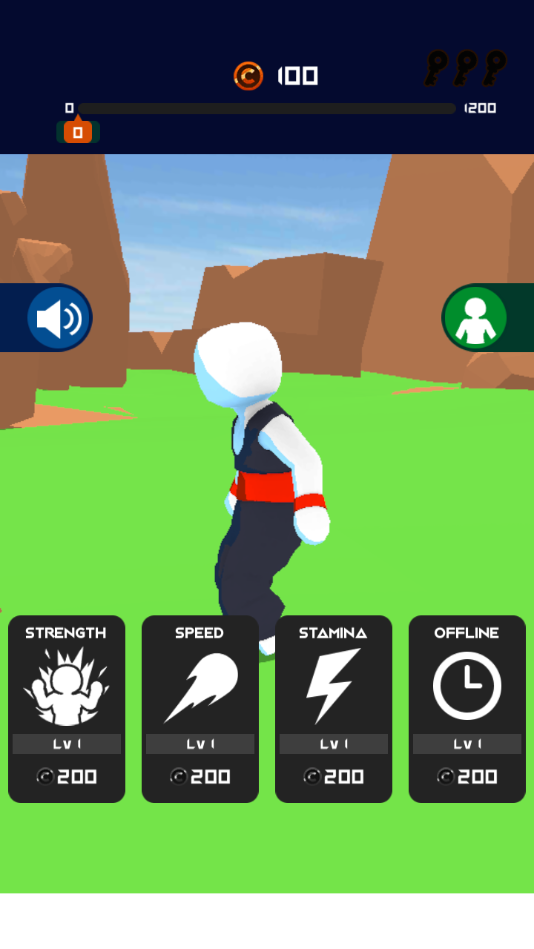
Task: Purchase the Offline earnings upgrade
Action: point(467,709)
